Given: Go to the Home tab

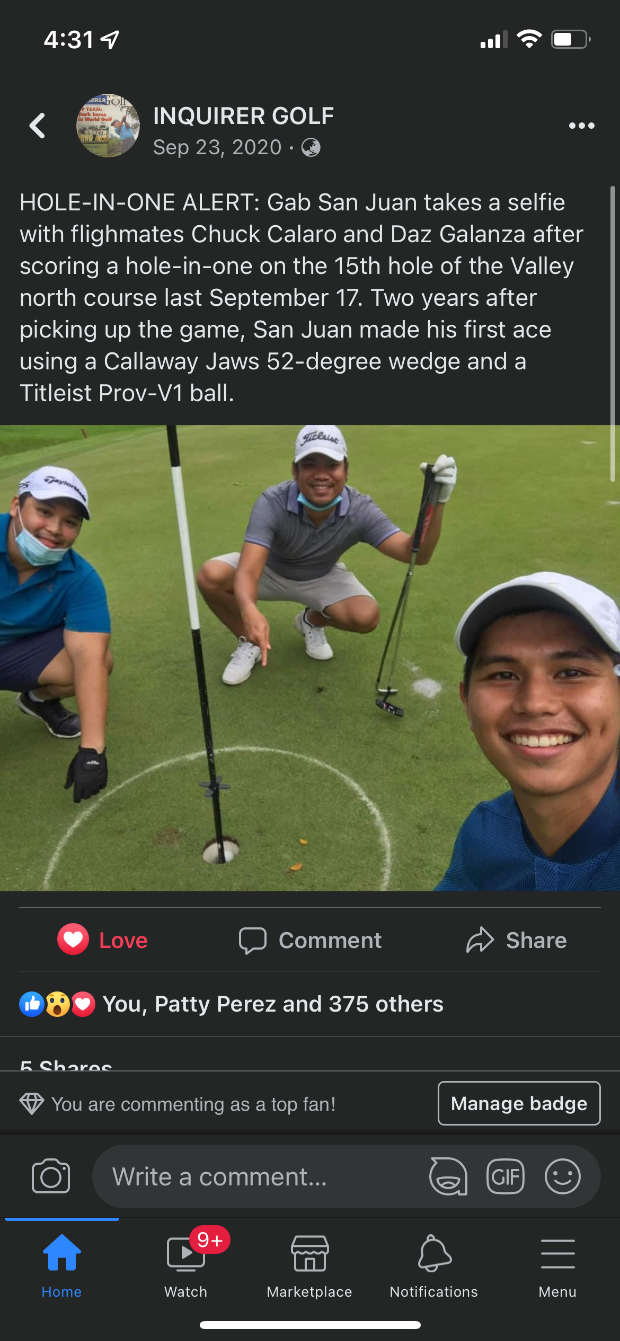Looking at the screenshot, I should click(x=61, y=1266).
